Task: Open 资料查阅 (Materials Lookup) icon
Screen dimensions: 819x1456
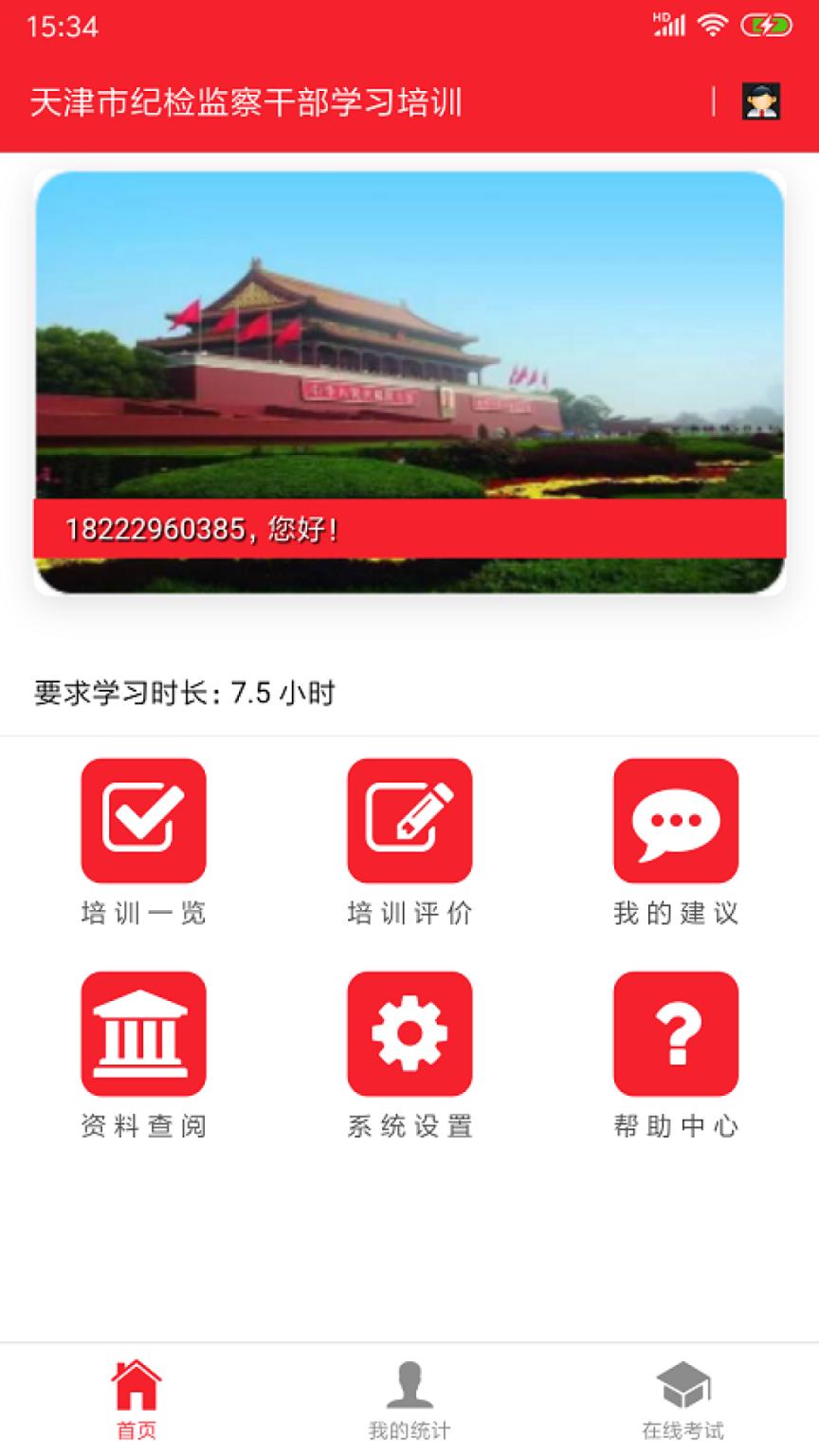Action: pos(143,1034)
